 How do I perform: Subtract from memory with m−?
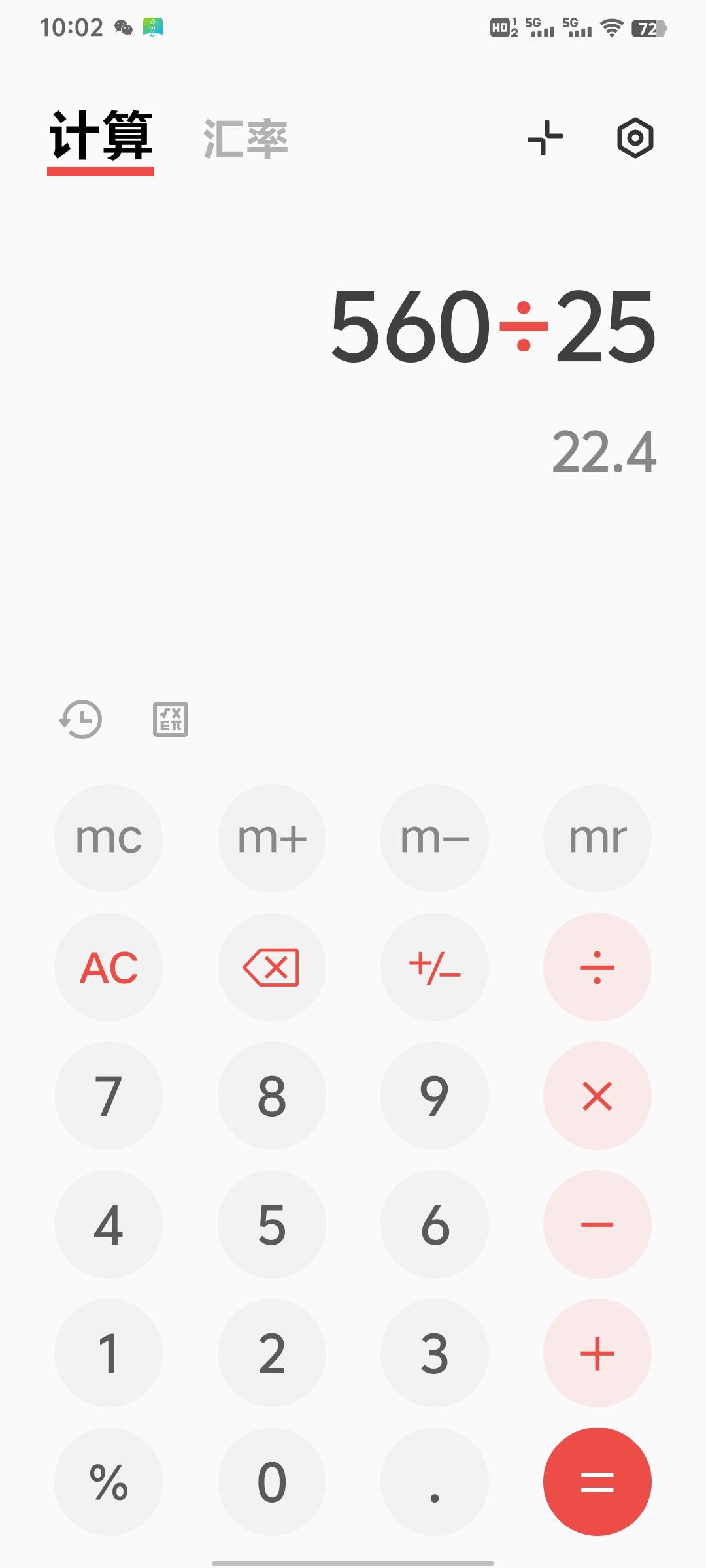coord(435,838)
